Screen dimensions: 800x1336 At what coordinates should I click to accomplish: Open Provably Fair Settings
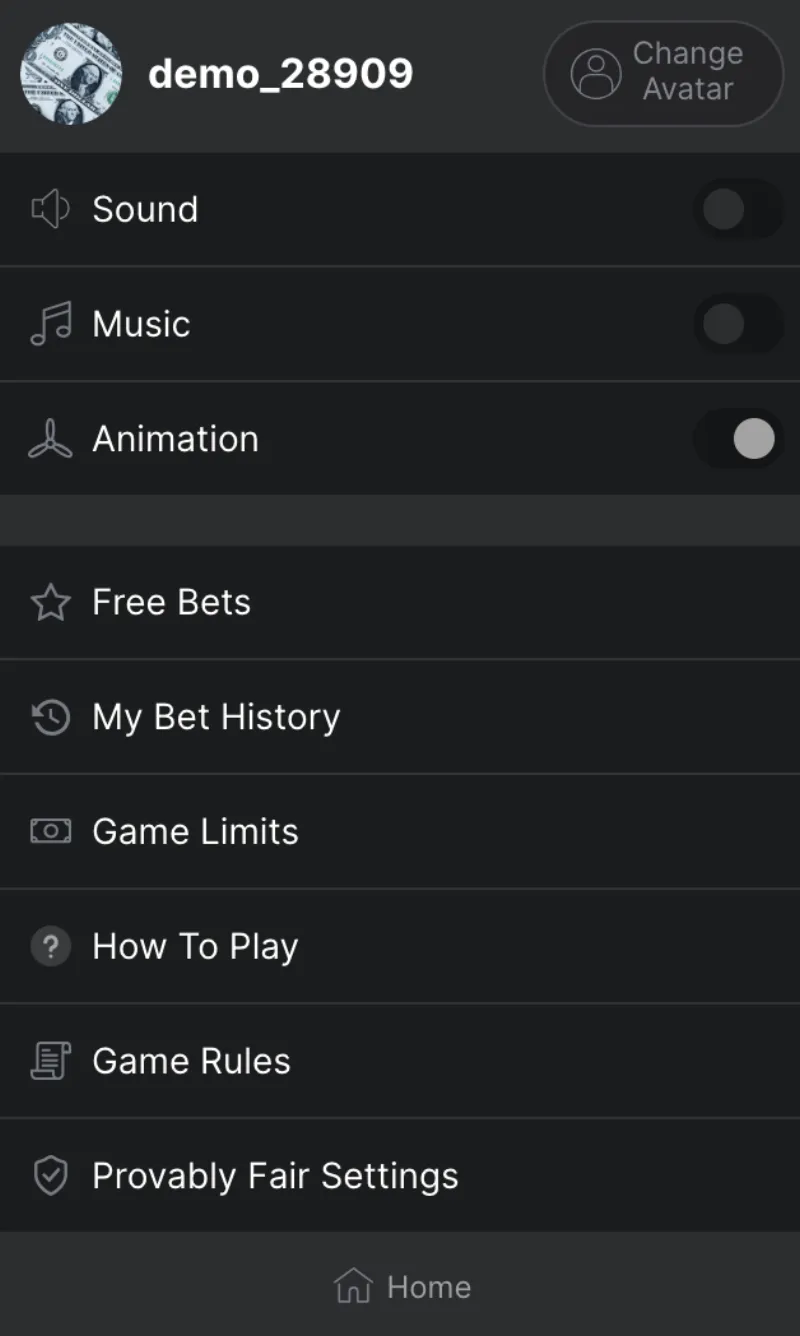click(274, 1175)
